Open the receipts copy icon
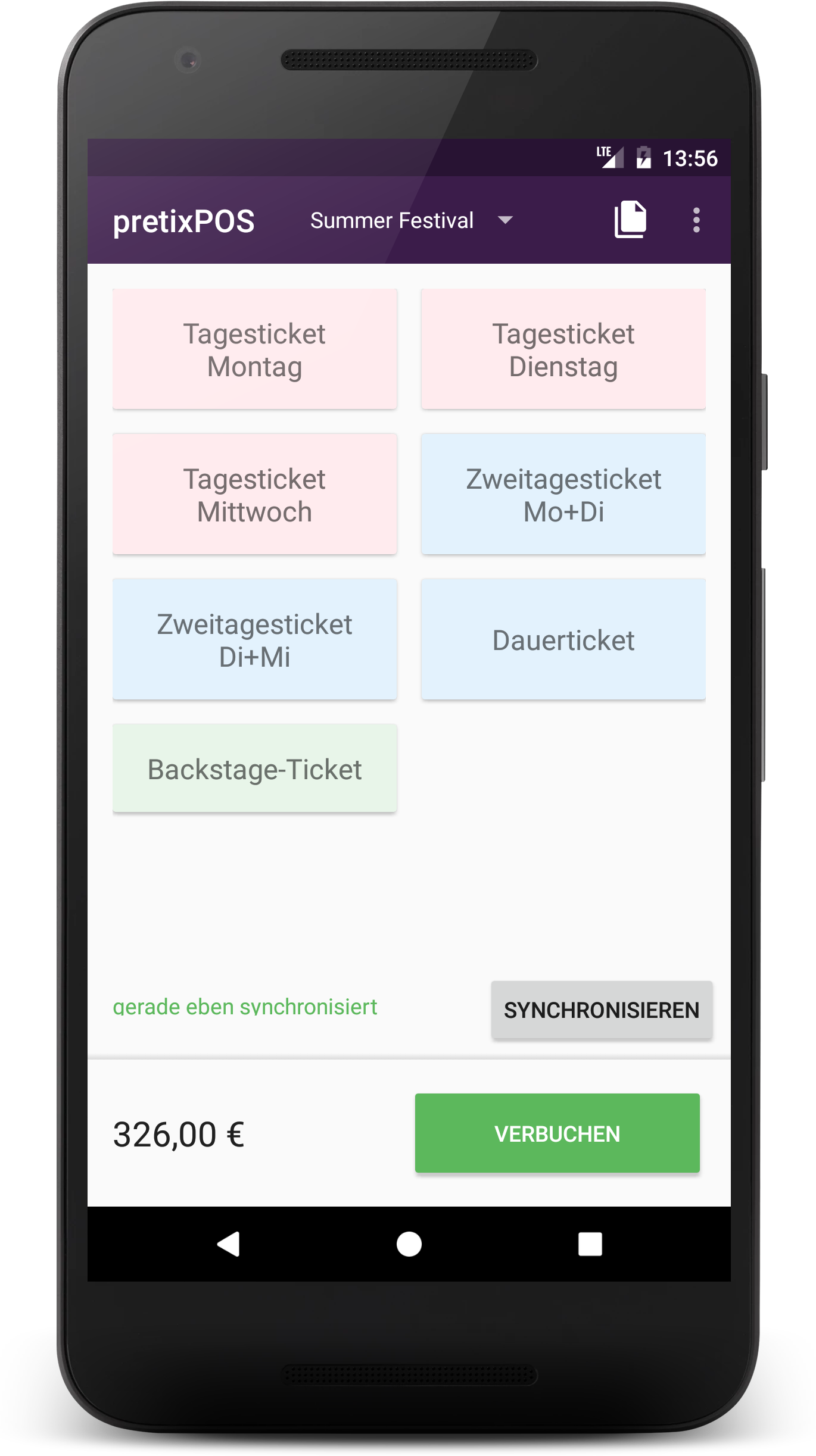816x1456 pixels. 630,220
